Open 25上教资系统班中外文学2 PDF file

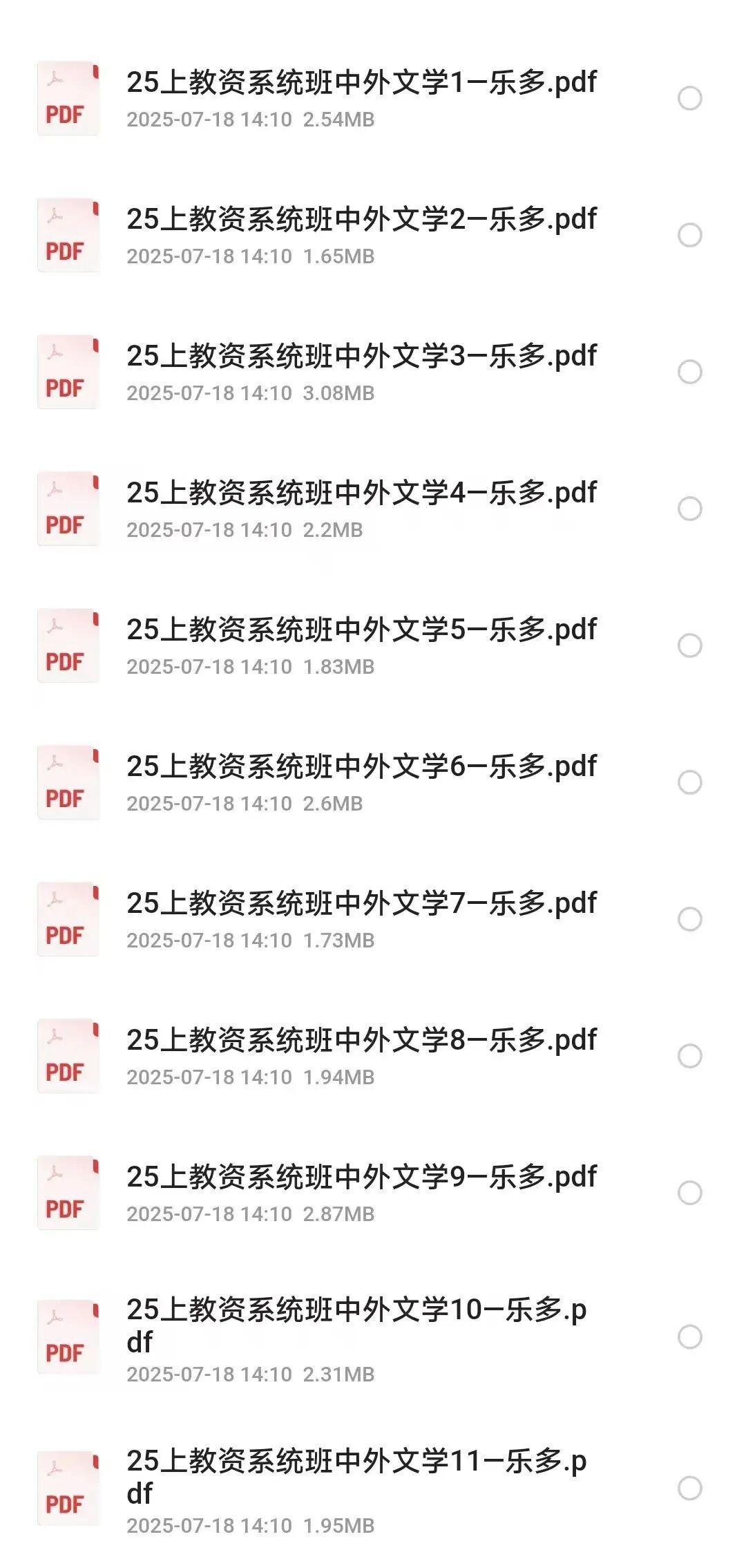[361, 220]
